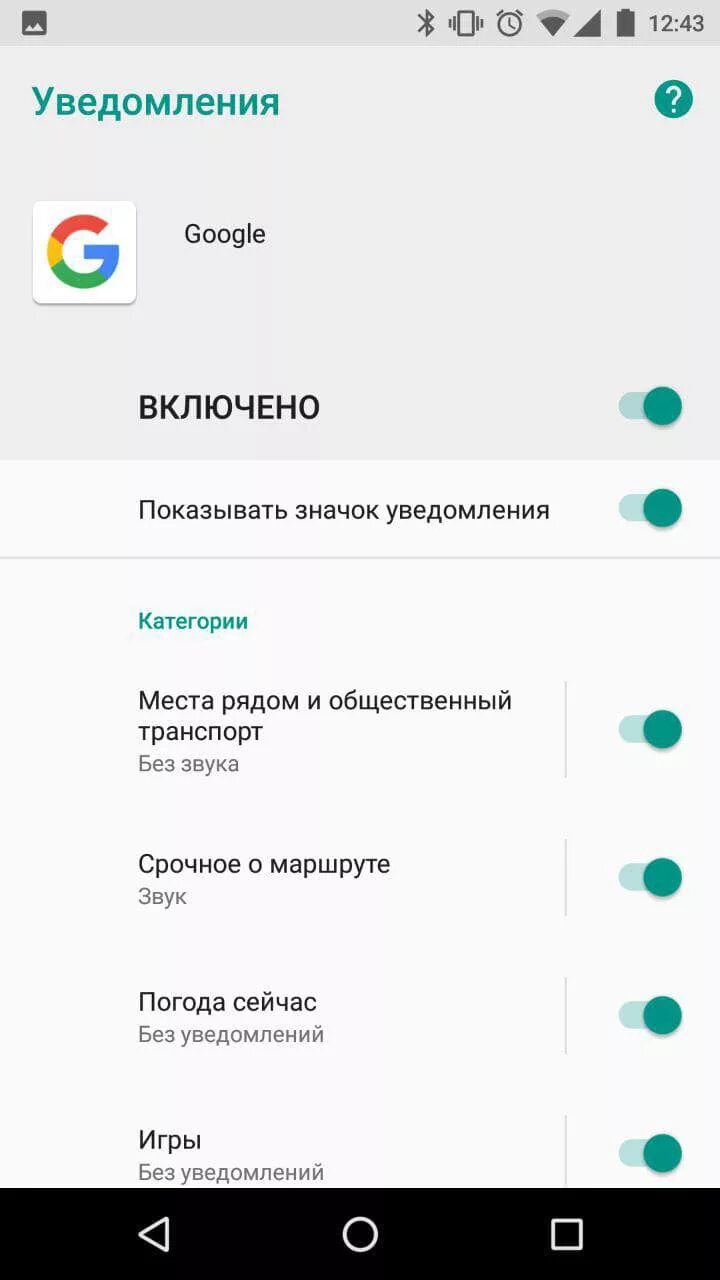Viewport: 720px width, 1280px height.
Task: Turn off the ВКЛЮЧЕНО master switch
Action: 651,407
